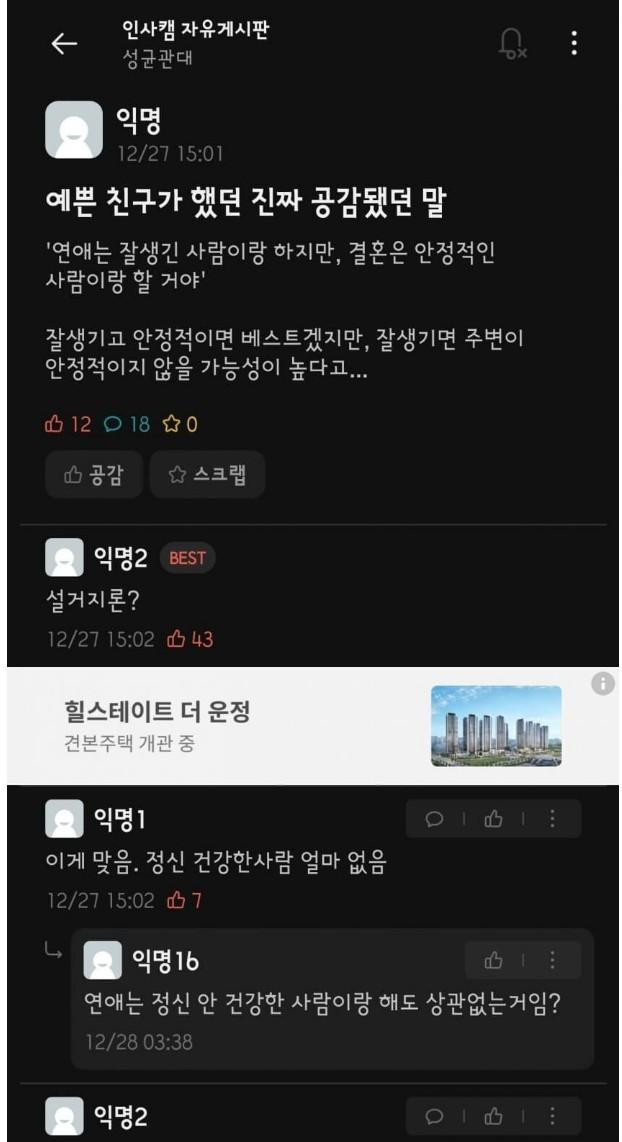Toggle the post notification bell
The width and height of the screenshot is (622, 1142).
pyautogui.click(x=512, y=43)
